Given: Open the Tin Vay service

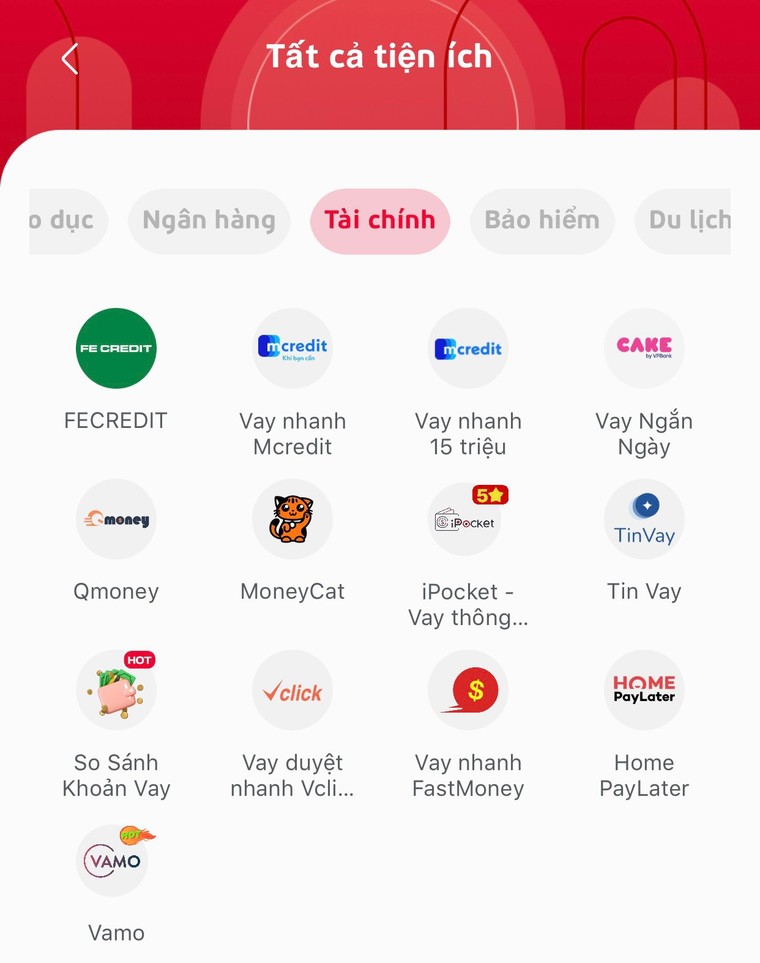Looking at the screenshot, I should coord(644,519).
